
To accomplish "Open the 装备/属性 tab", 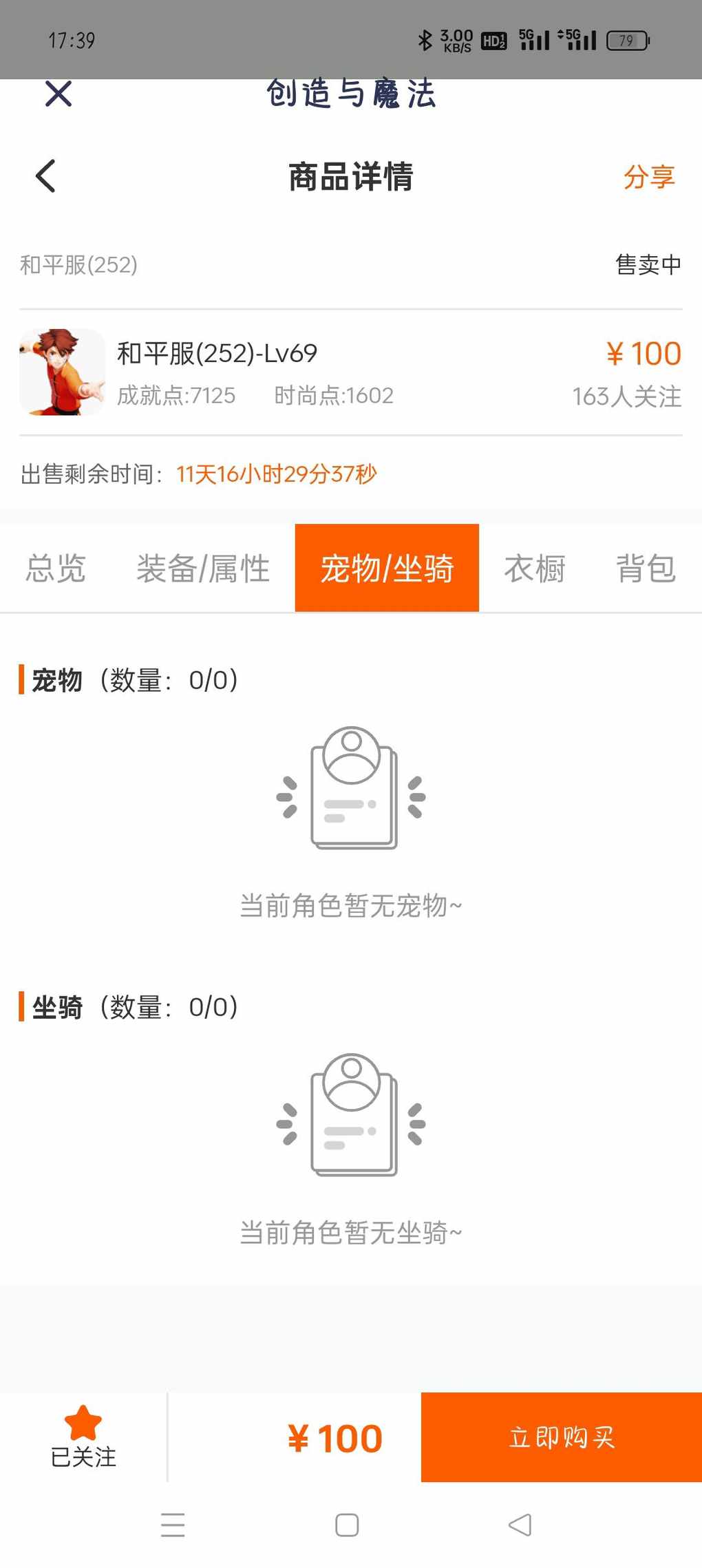I will click(203, 569).
